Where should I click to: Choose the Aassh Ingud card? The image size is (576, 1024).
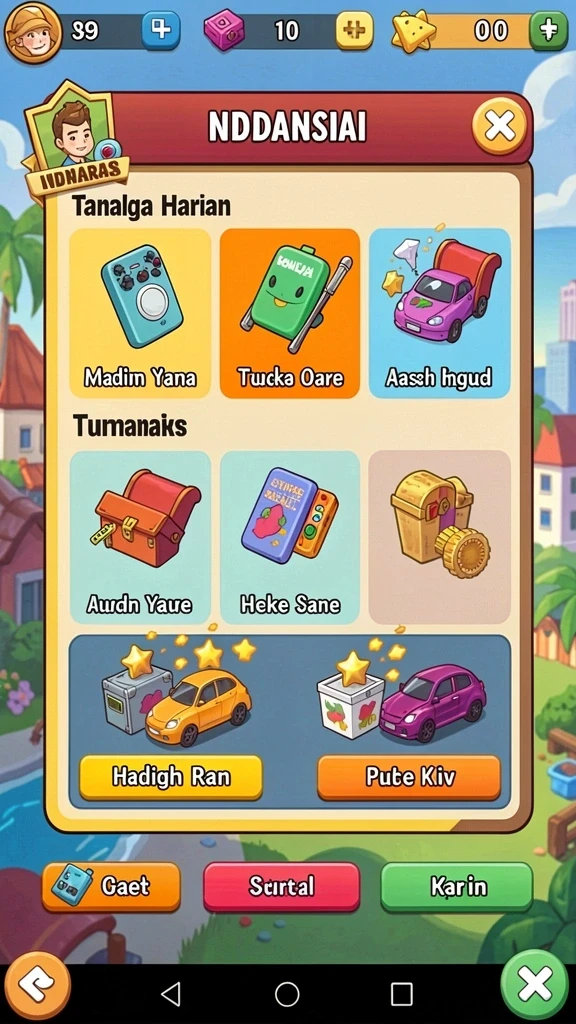tap(440, 313)
